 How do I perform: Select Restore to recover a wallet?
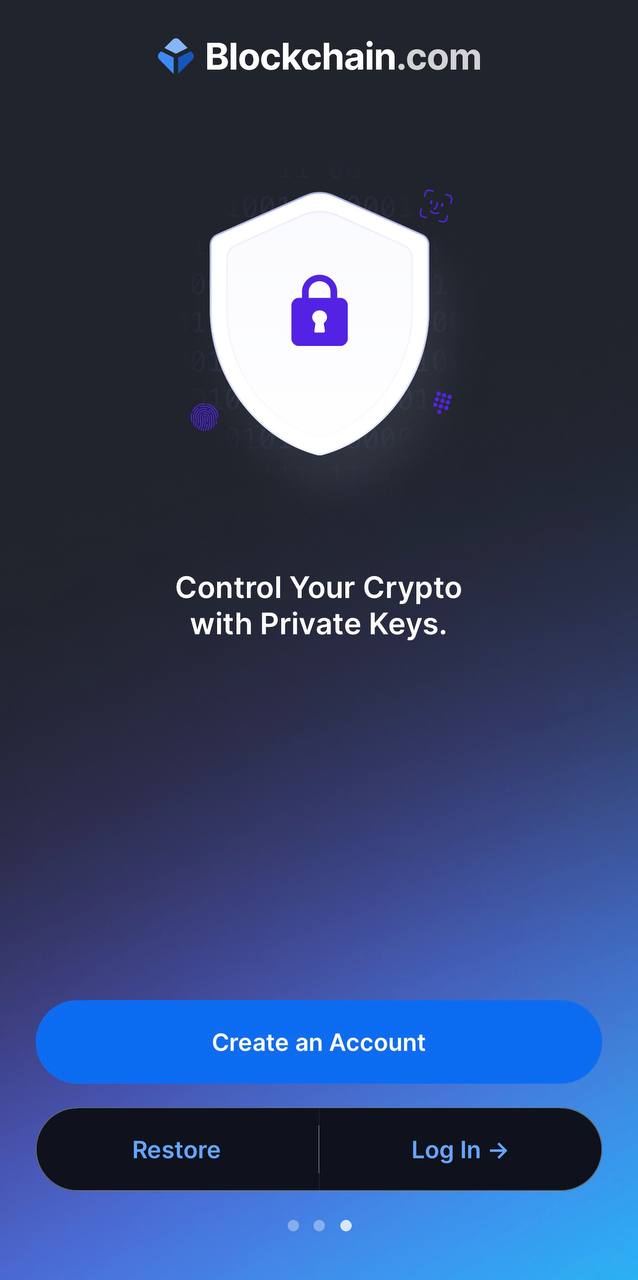177,1150
